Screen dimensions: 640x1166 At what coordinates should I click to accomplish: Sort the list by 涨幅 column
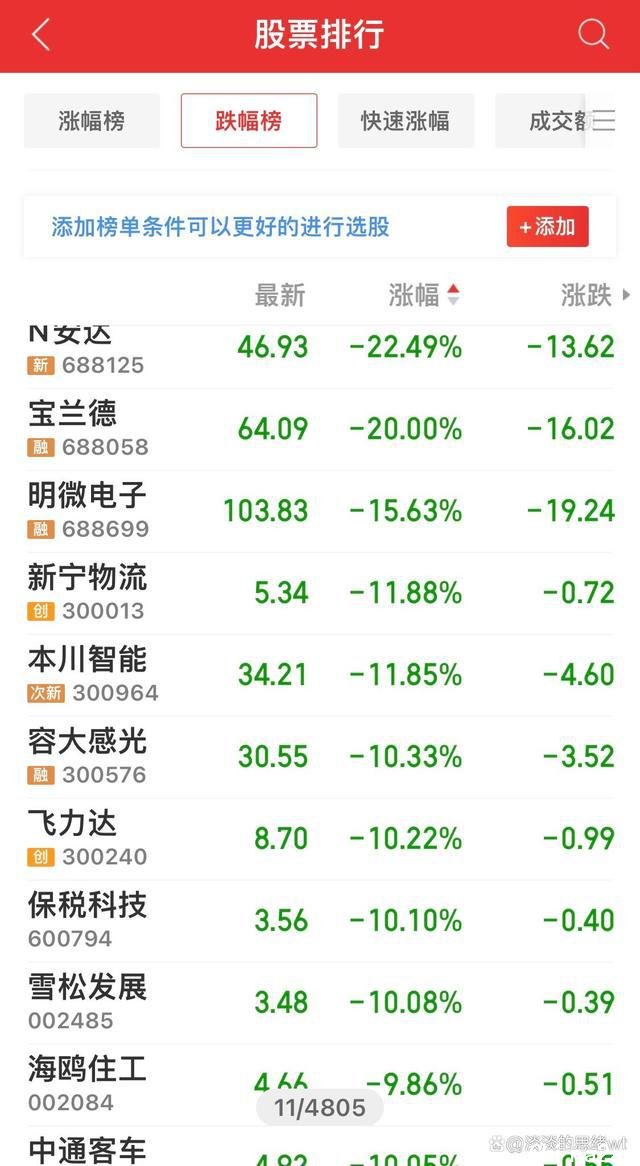pos(424,295)
